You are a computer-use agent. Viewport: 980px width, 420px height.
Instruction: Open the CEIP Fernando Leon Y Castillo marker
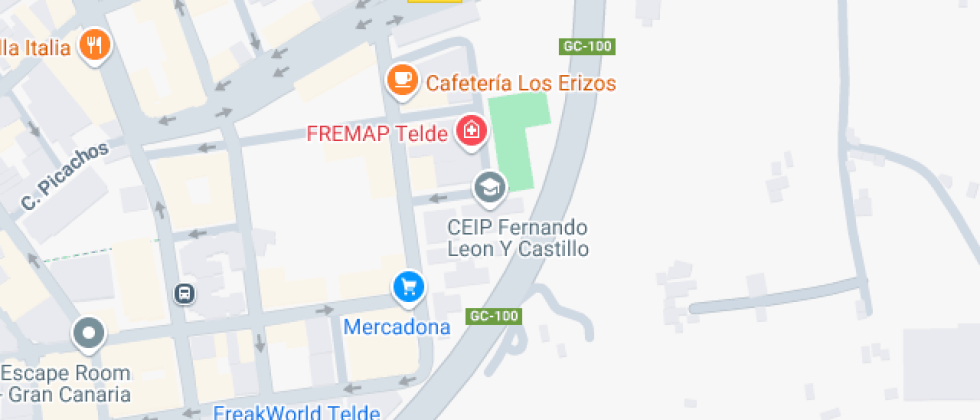coord(489,186)
